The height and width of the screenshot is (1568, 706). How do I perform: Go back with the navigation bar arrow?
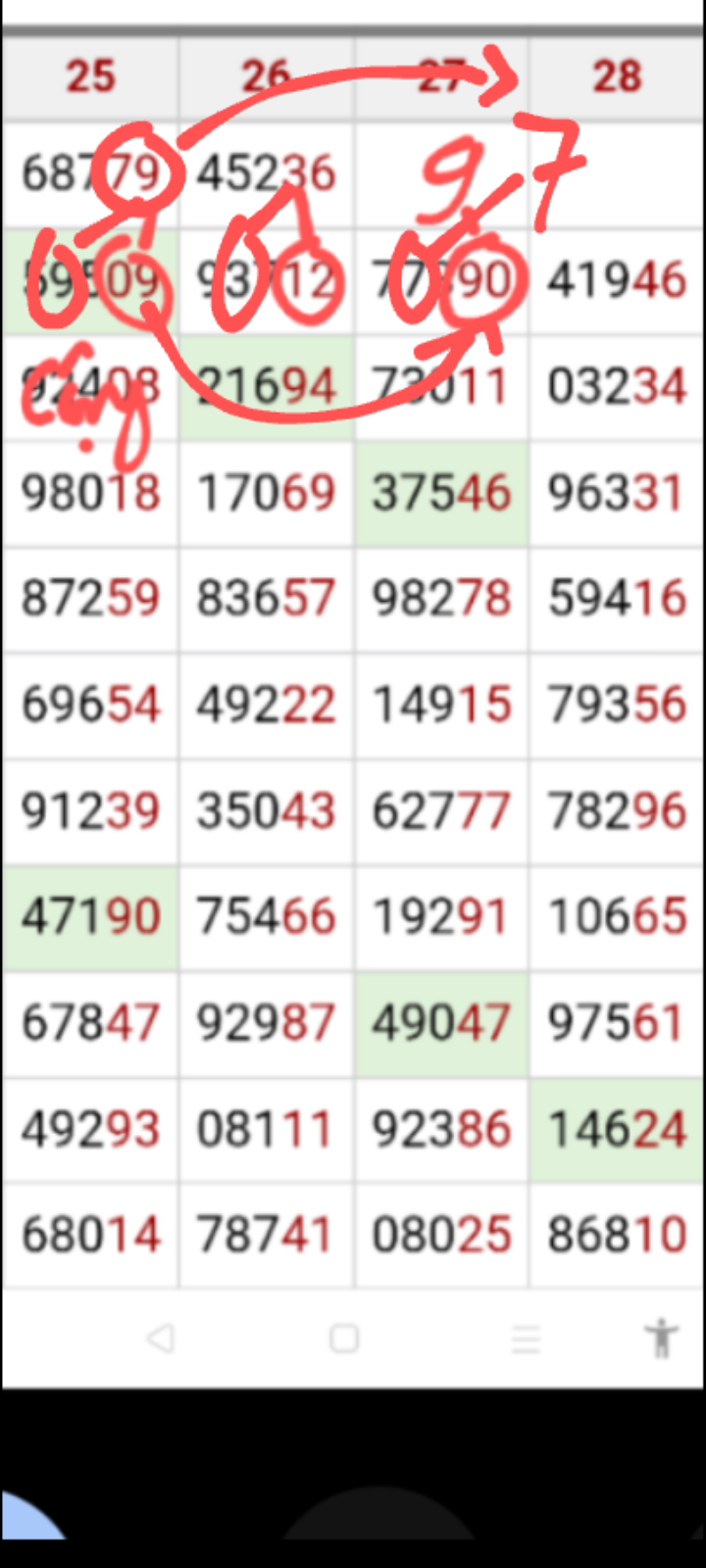pos(160,1338)
